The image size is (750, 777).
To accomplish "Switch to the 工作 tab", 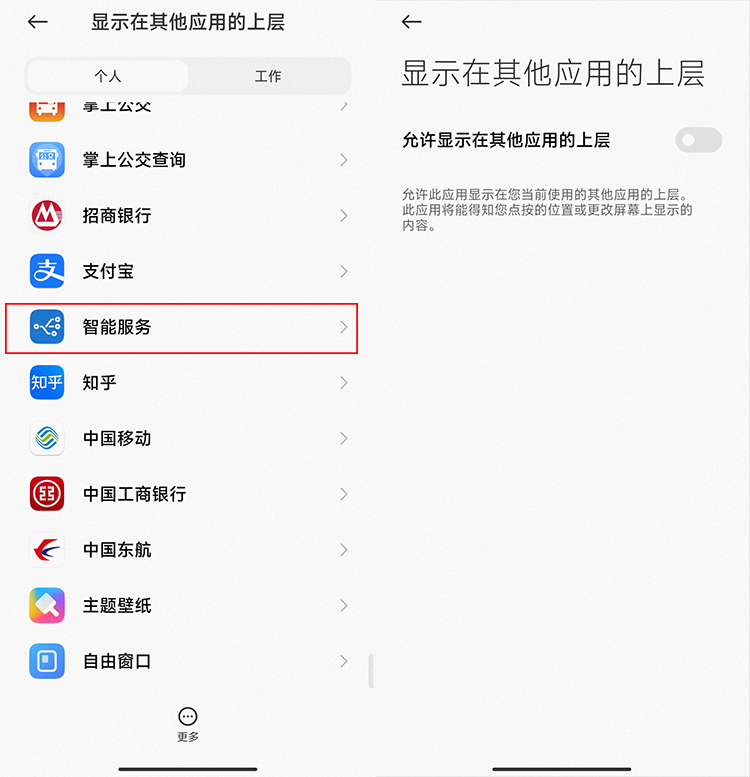I will (268, 76).
